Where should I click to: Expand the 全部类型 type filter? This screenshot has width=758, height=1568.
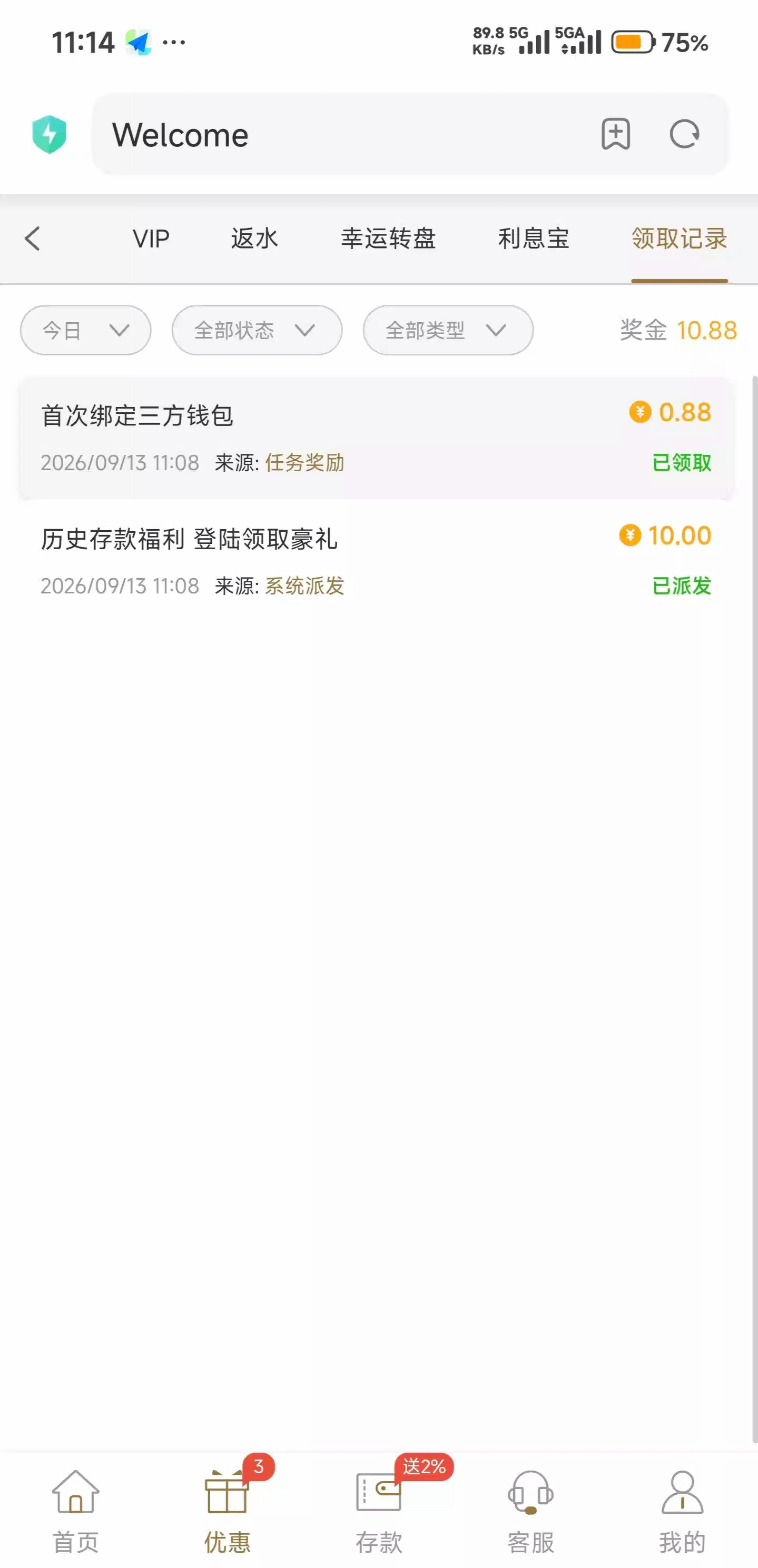click(448, 330)
